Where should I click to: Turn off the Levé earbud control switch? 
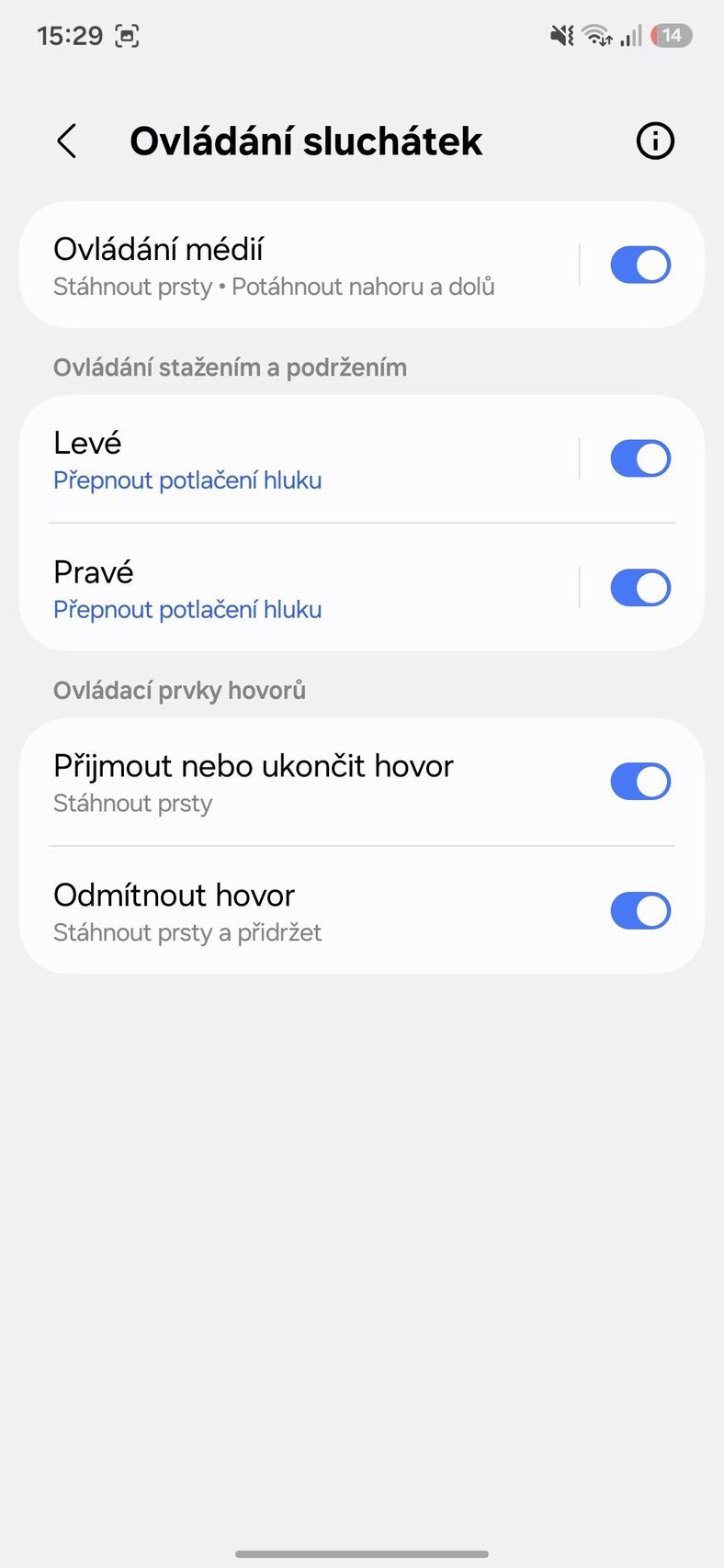[640, 458]
